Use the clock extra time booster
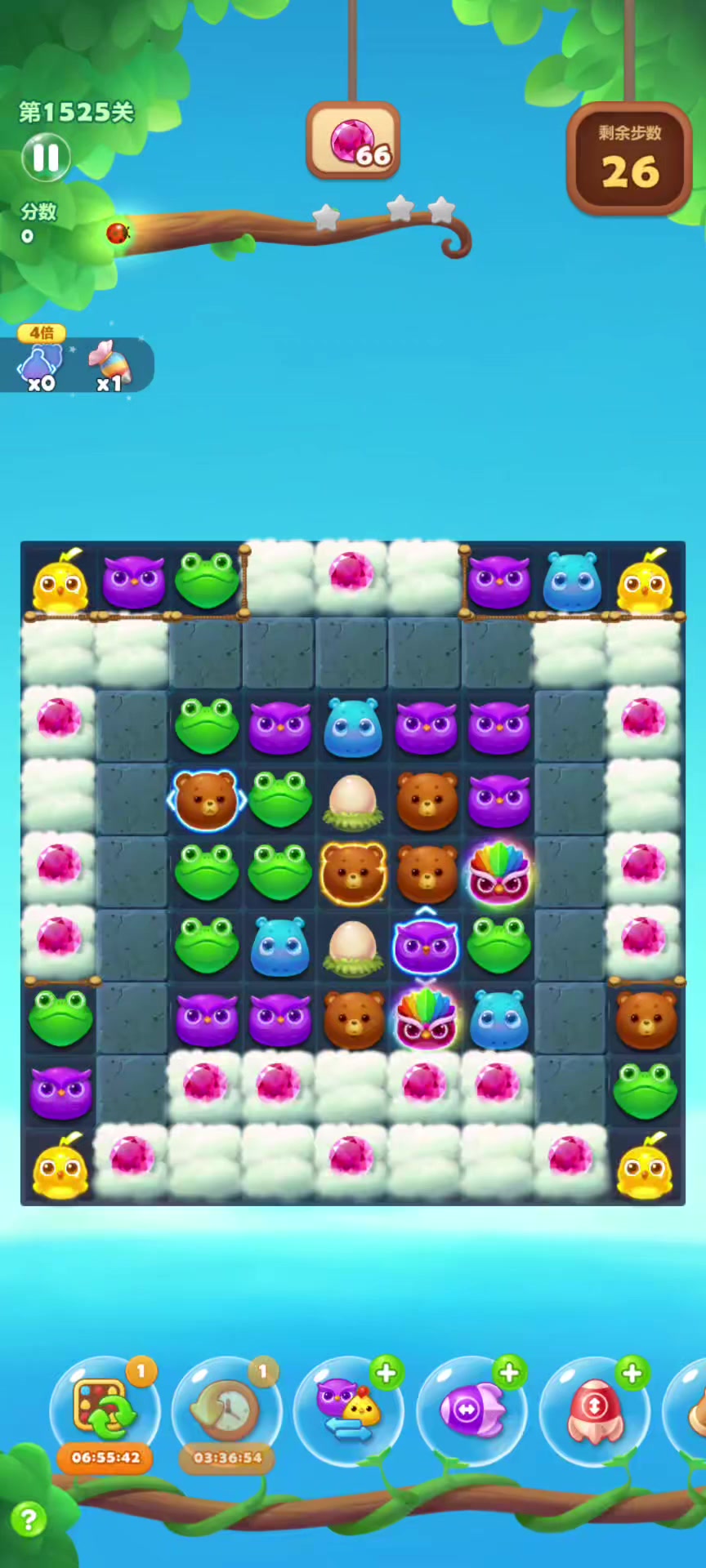The width and height of the screenshot is (706, 1568). [x=227, y=1409]
